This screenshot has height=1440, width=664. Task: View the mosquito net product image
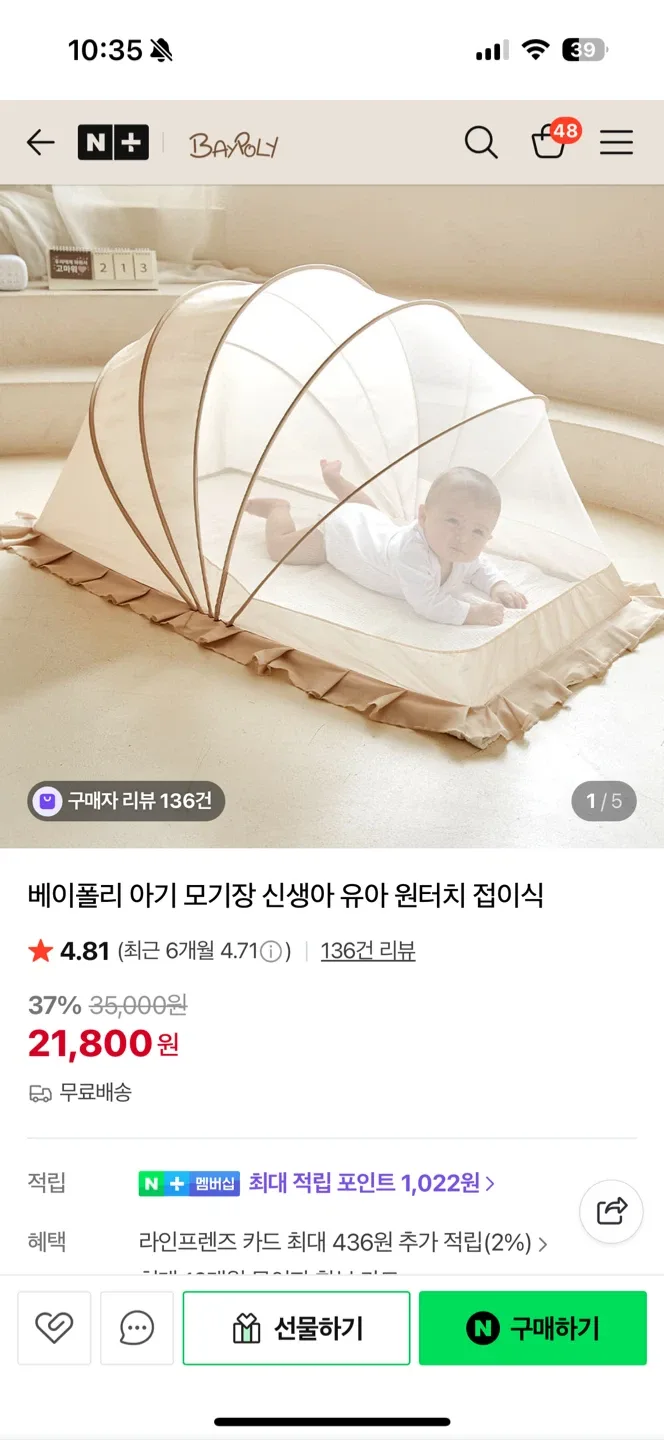332,500
